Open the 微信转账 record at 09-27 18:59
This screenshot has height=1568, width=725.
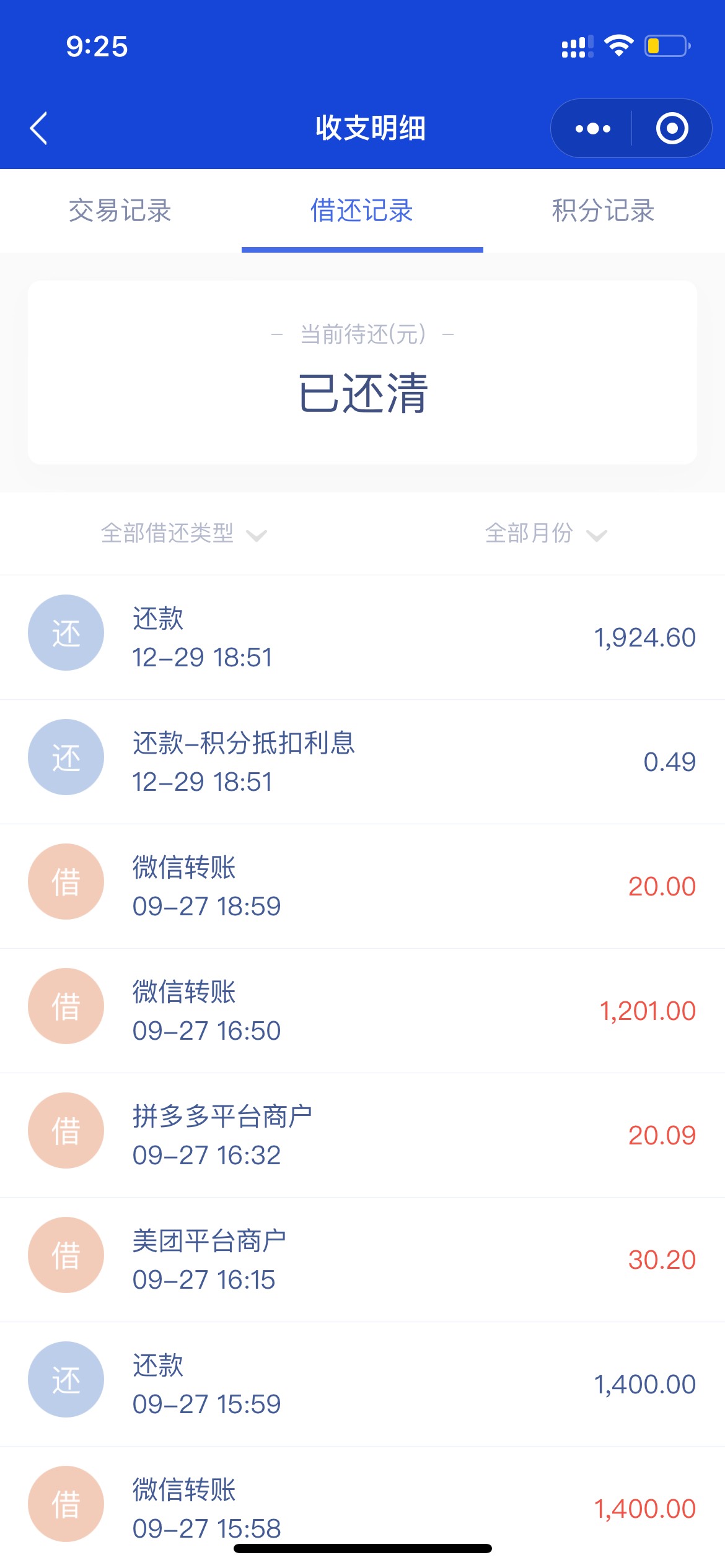click(362, 886)
